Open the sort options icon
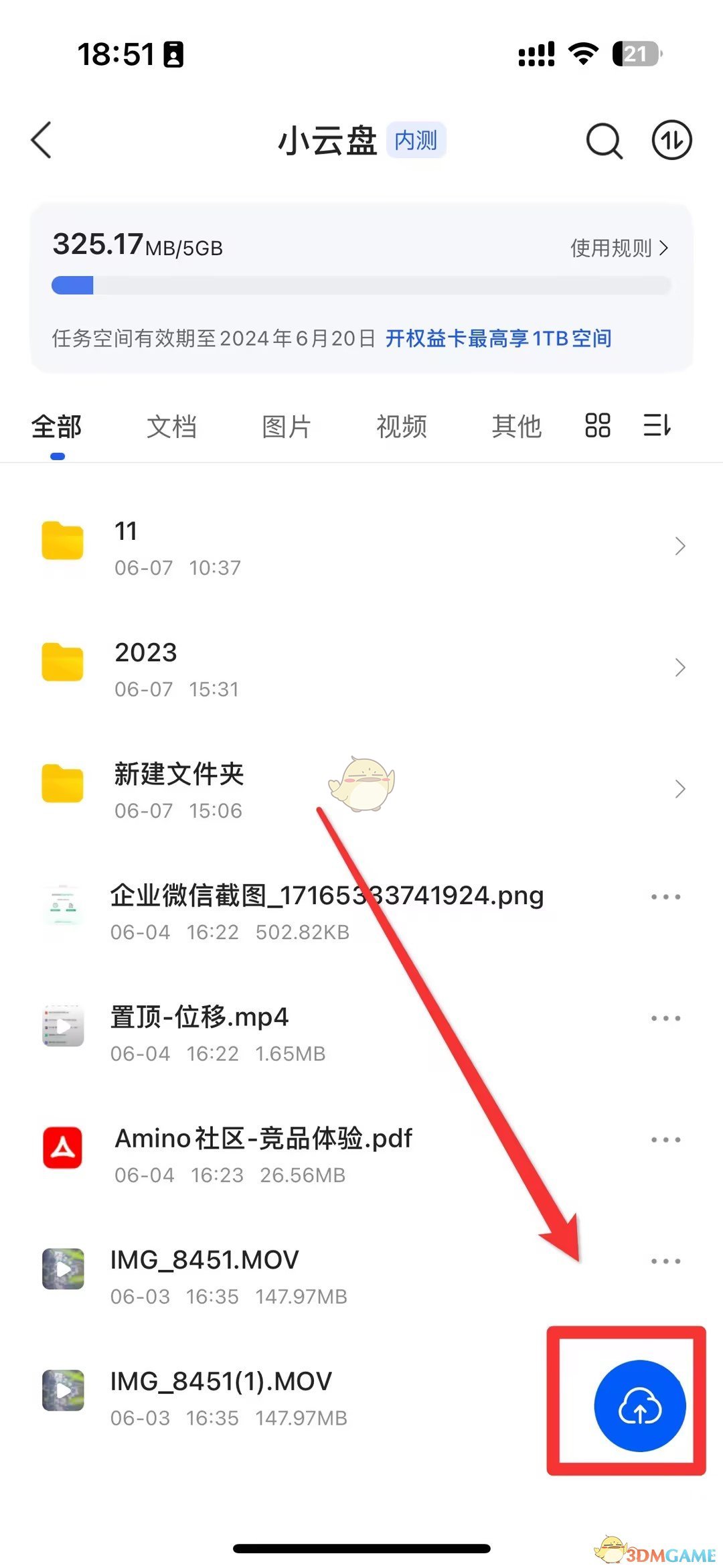 pos(657,425)
